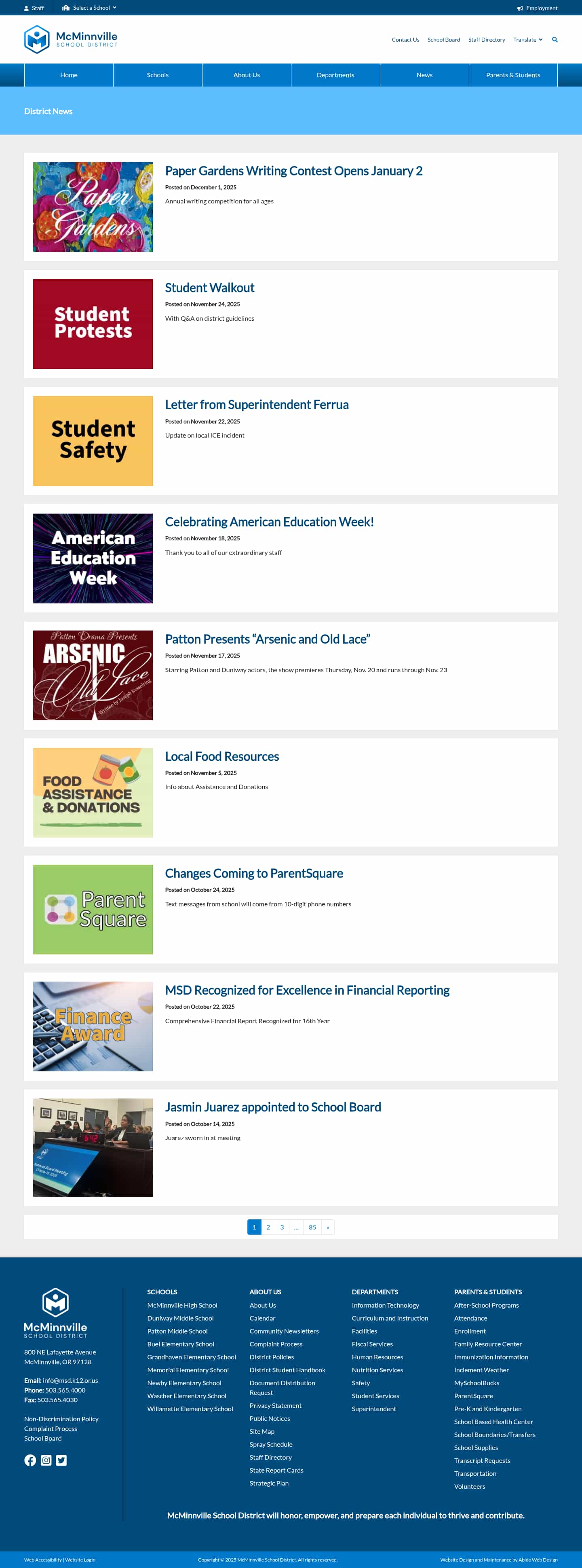This screenshot has width=582, height=1568.
Task: Open the Departments navigation tab
Action: tap(335, 75)
